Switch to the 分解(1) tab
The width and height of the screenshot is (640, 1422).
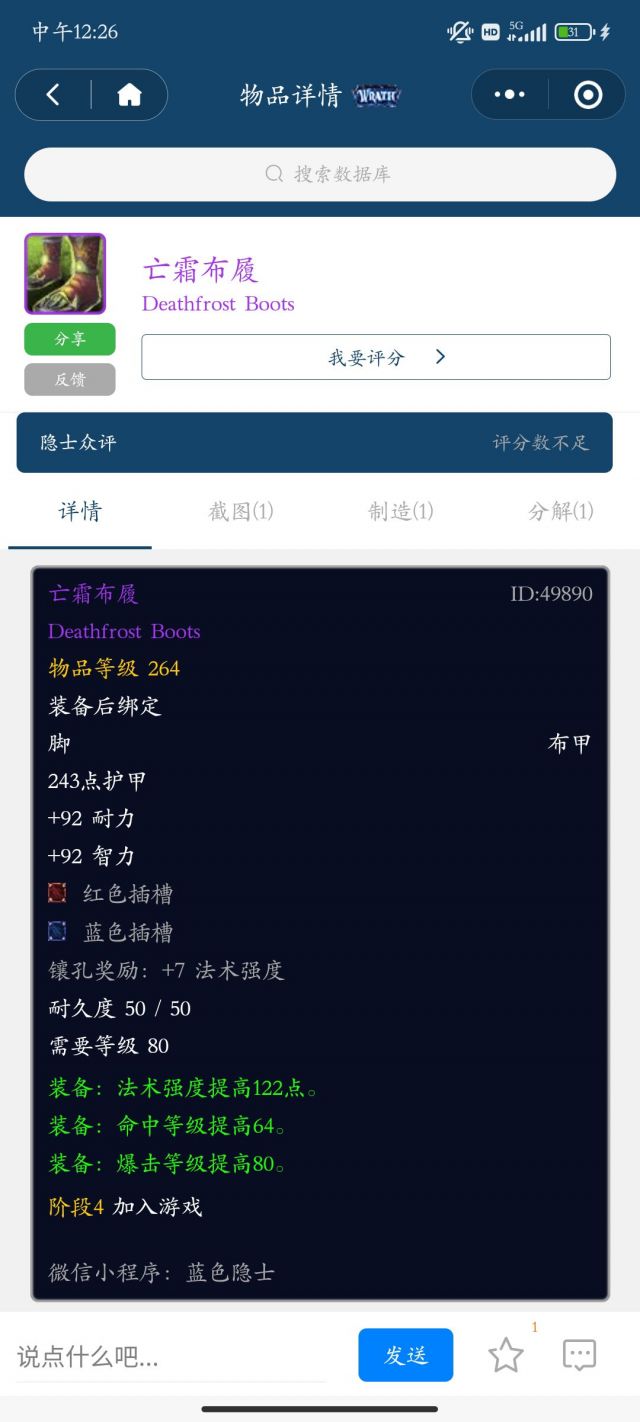click(560, 512)
